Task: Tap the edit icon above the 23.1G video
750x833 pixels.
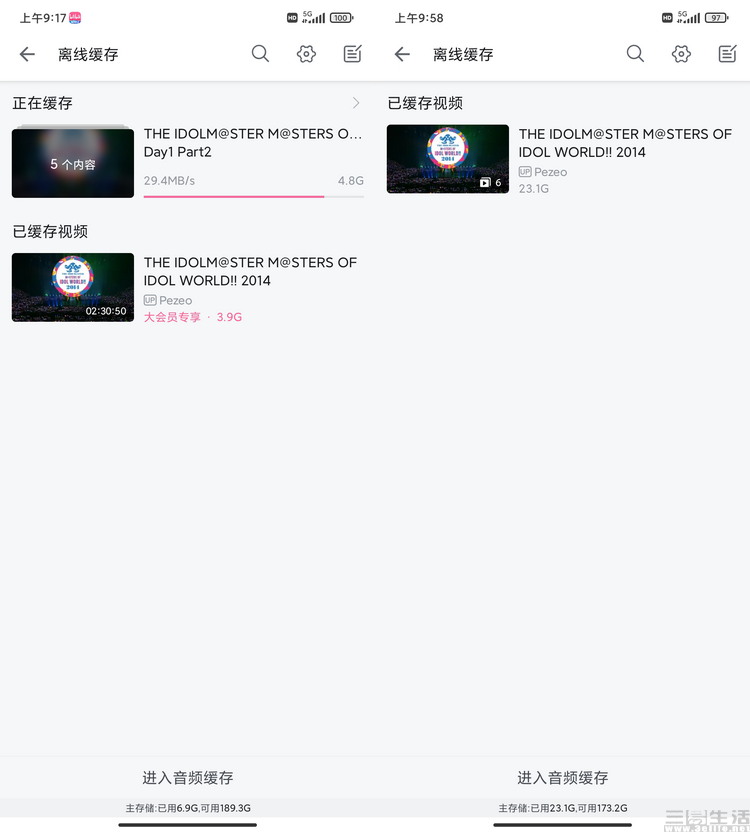Action: coord(727,54)
